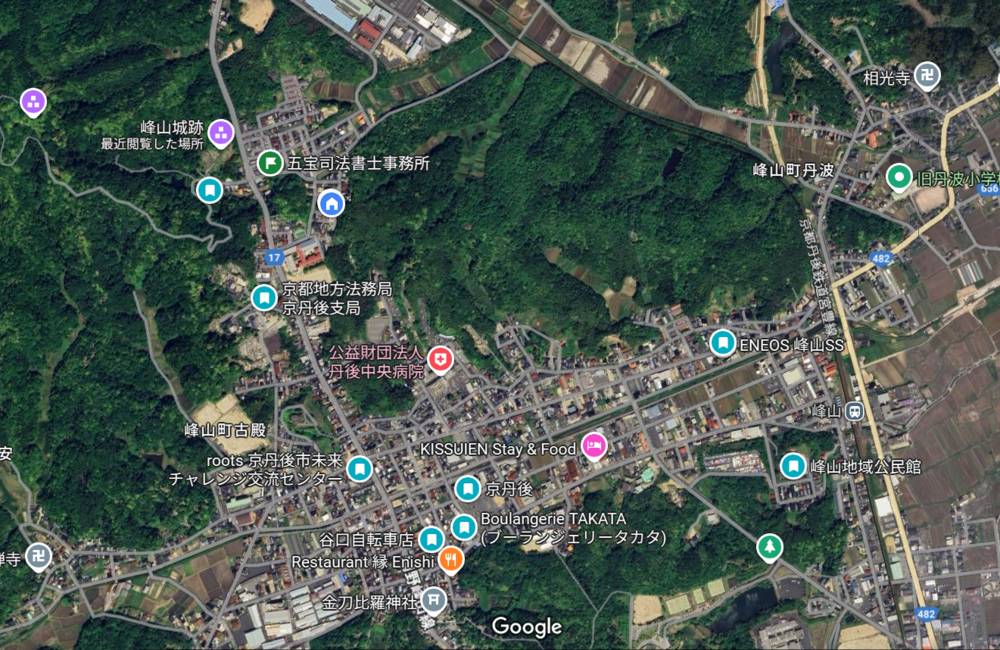Screen dimensions: 1000x650
Task: Open the 峰山城跡 purple place marker
Action: click(220, 131)
